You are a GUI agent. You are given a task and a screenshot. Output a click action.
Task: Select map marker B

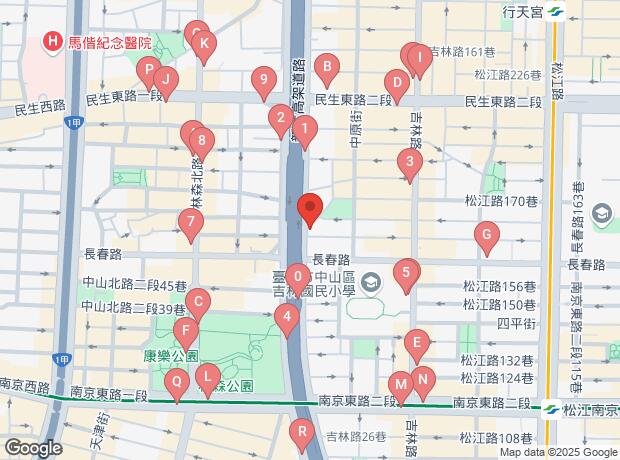point(325,69)
